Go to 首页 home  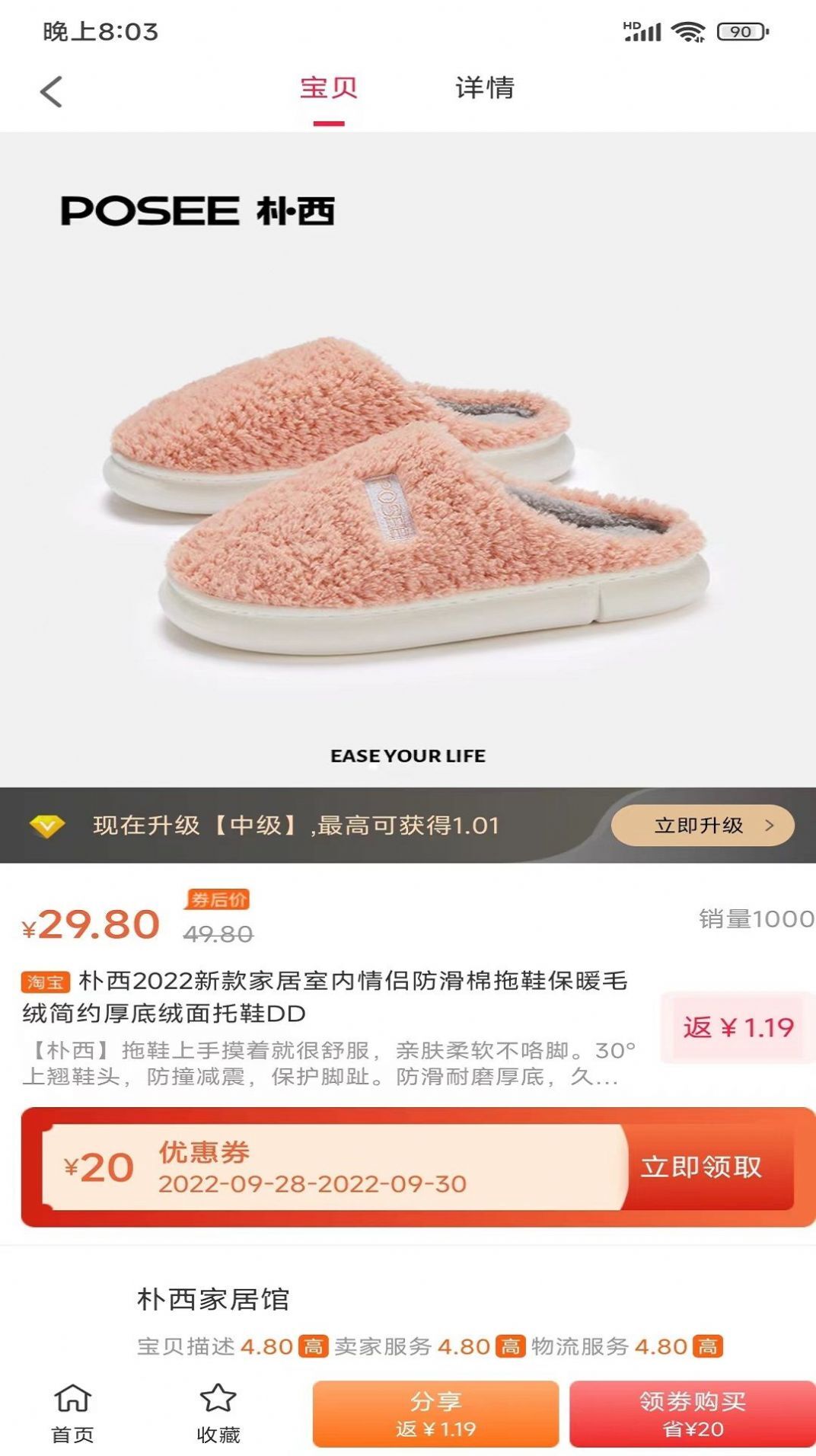(72, 1413)
